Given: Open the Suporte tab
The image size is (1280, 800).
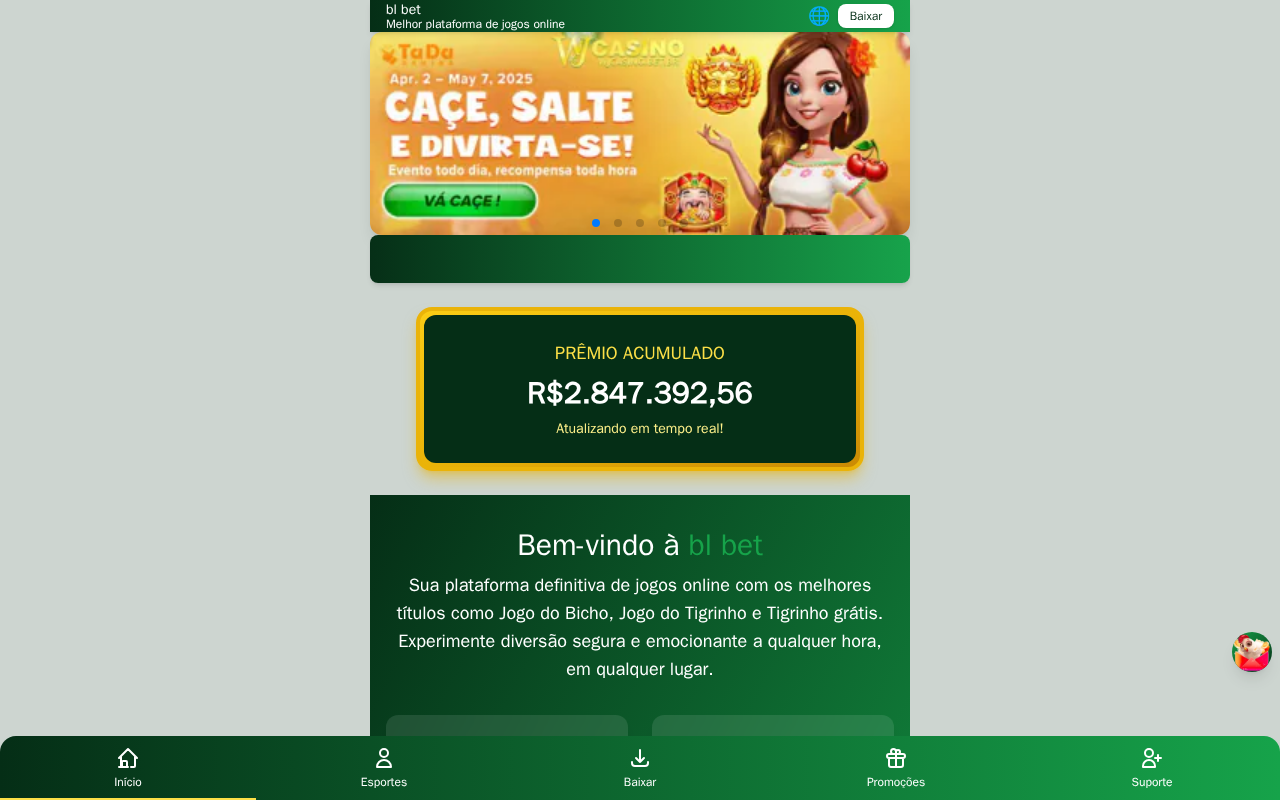Looking at the screenshot, I should pos(1152,768).
